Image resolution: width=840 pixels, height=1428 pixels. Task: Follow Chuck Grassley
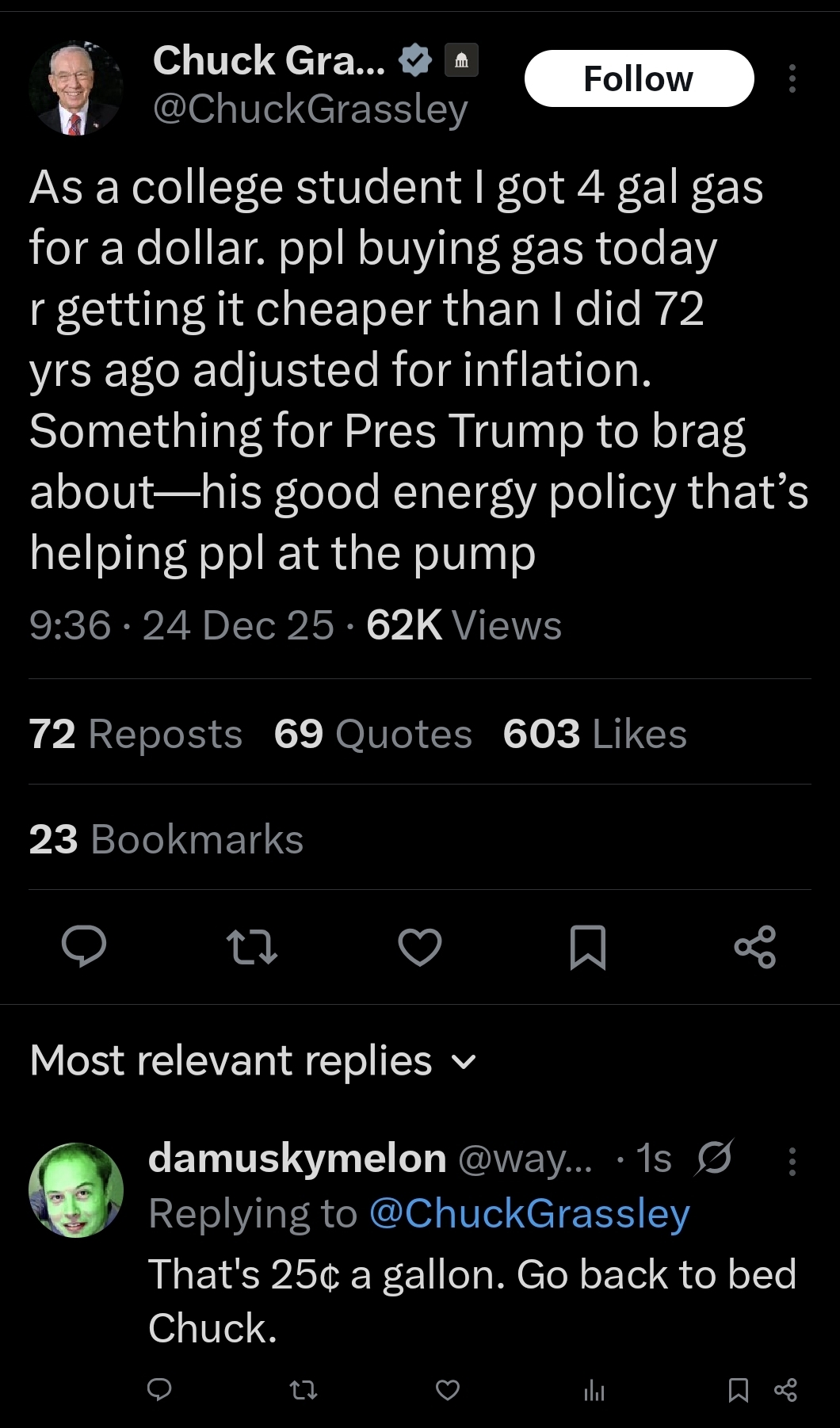[639, 78]
